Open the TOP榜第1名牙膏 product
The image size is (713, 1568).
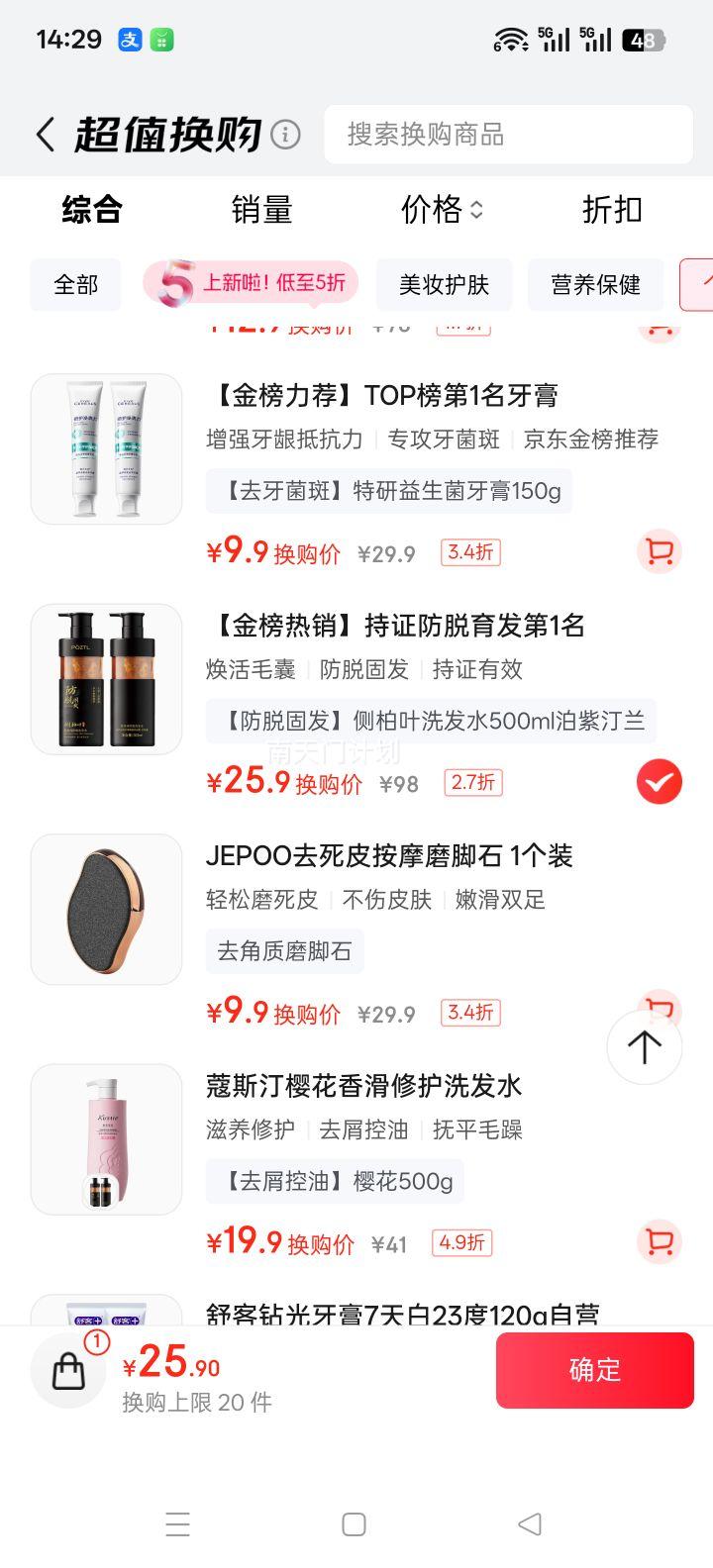[x=381, y=396]
